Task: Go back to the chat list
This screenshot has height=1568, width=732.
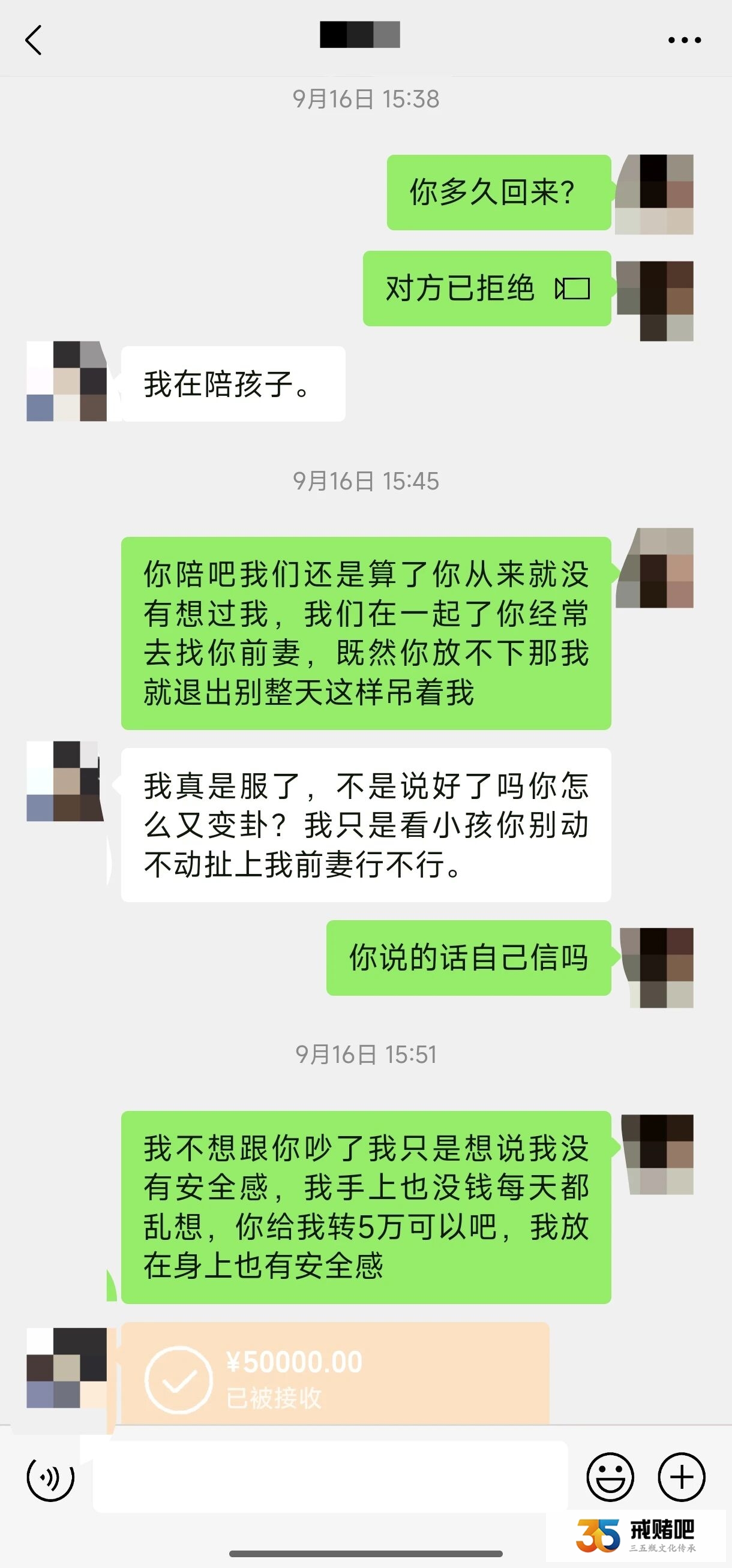Action: [x=34, y=40]
